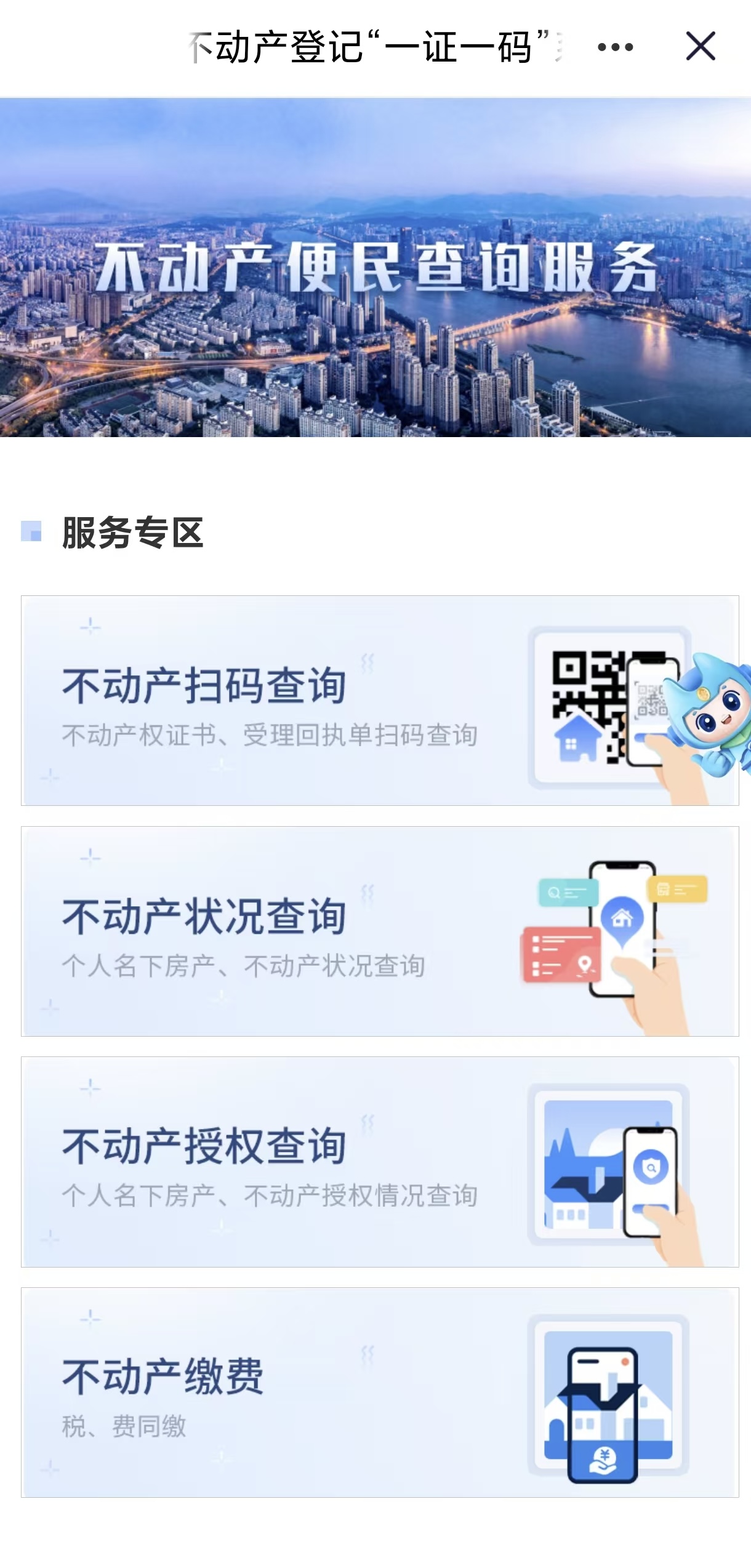
Task: Open the three-dot more options menu
Action: tap(615, 47)
